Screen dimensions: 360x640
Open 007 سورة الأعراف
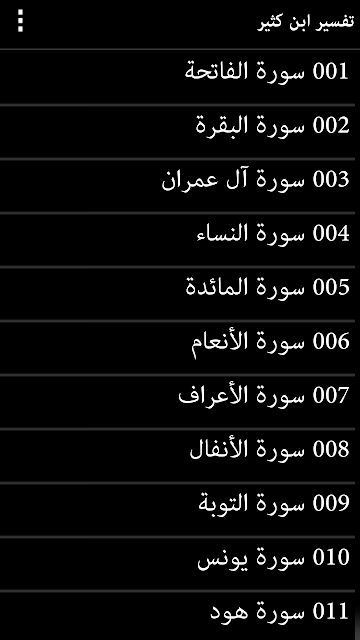pyautogui.click(x=178, y=401)
